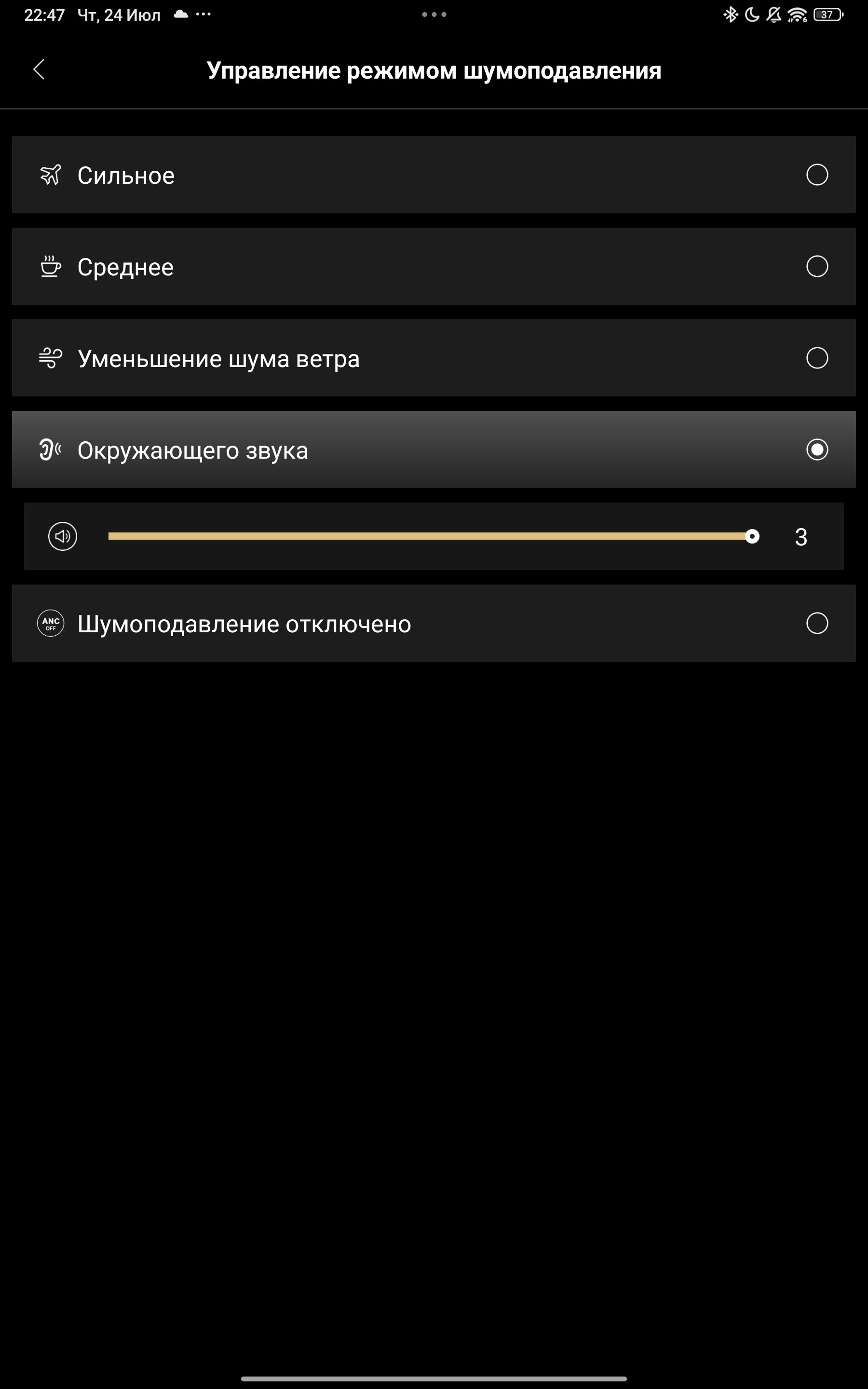This screenshot has width=868, height=1389.
Task: Go back from noise cancellation settings
Action: [39, 69]
